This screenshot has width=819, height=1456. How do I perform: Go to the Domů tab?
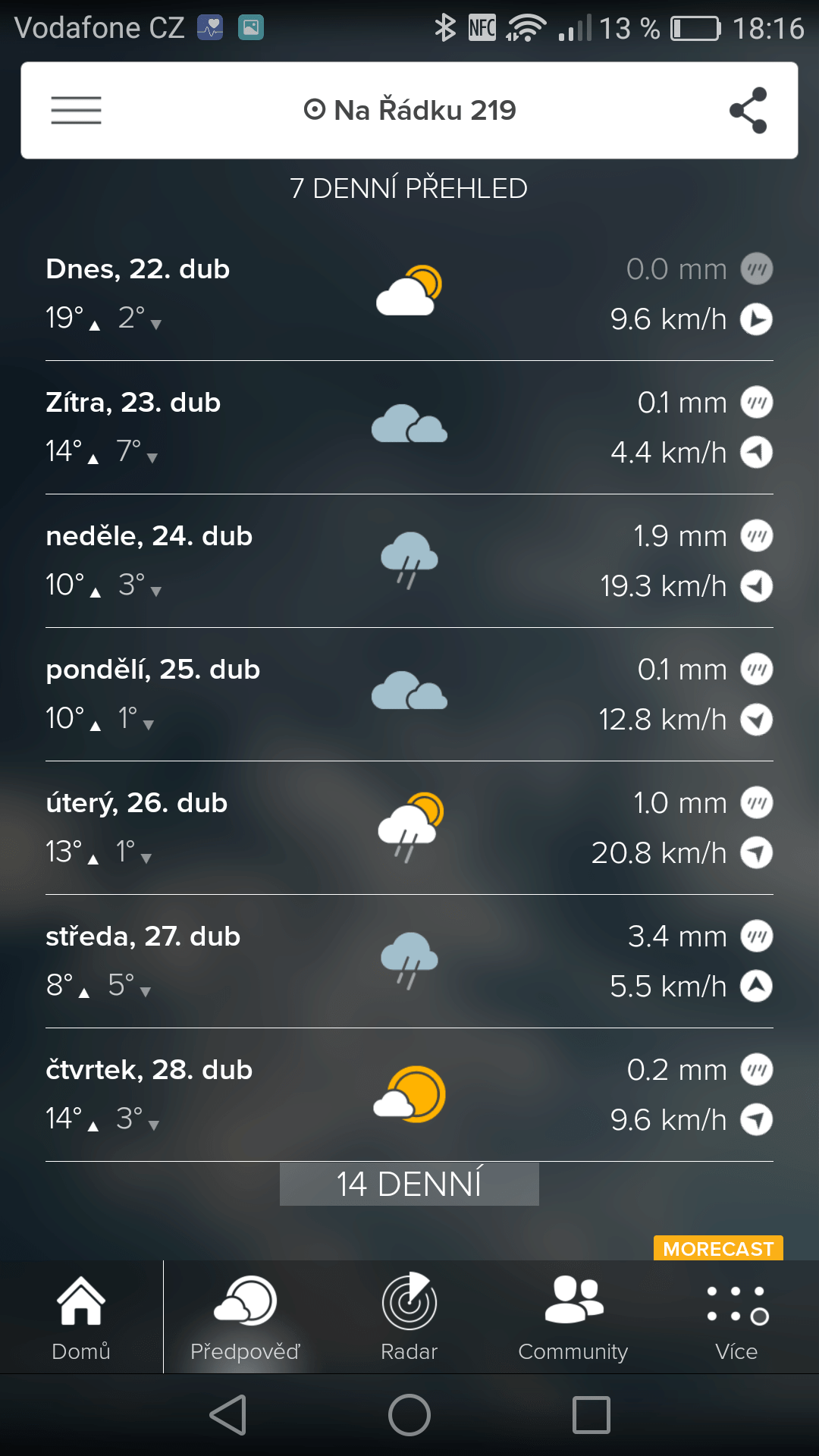coord(81,1318)
